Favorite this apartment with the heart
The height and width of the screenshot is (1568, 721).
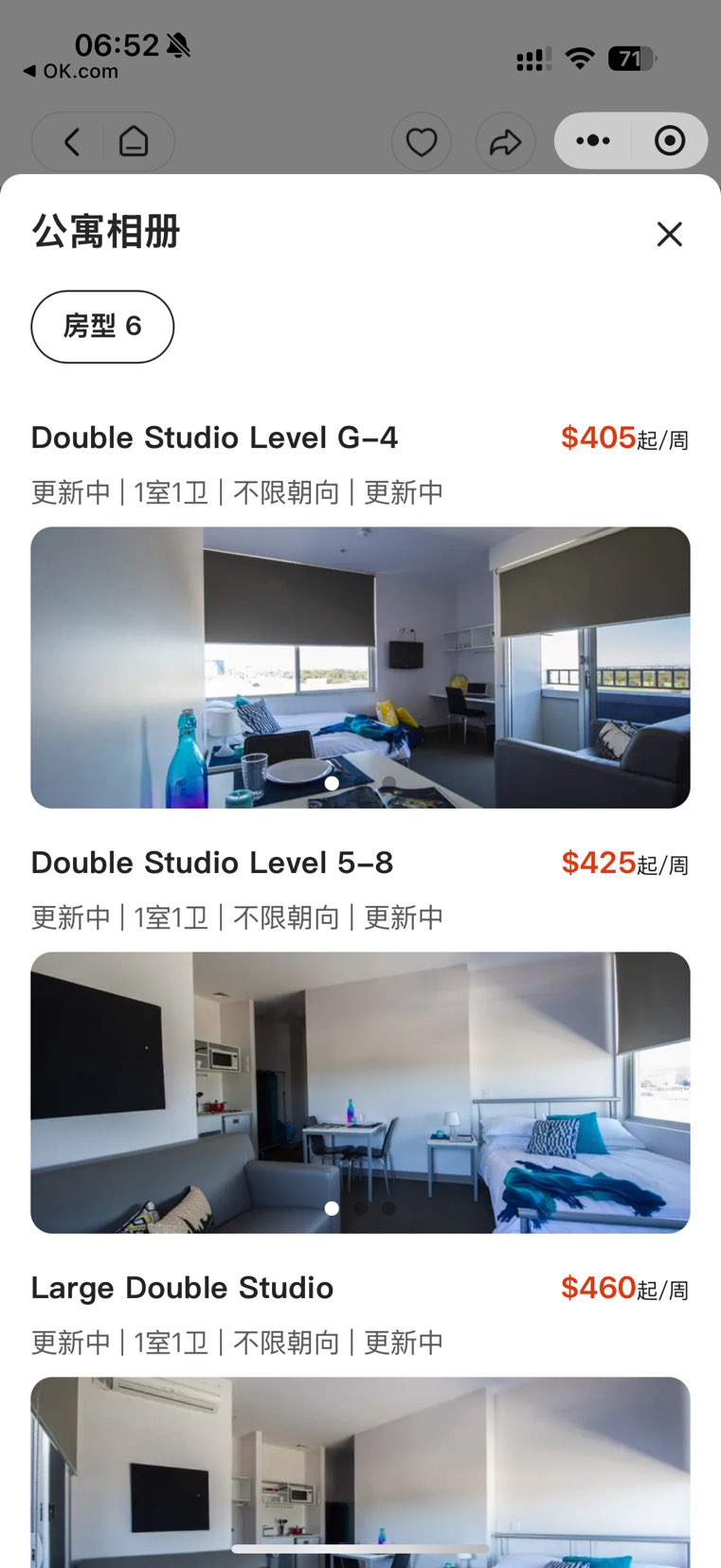pos(421,142)
